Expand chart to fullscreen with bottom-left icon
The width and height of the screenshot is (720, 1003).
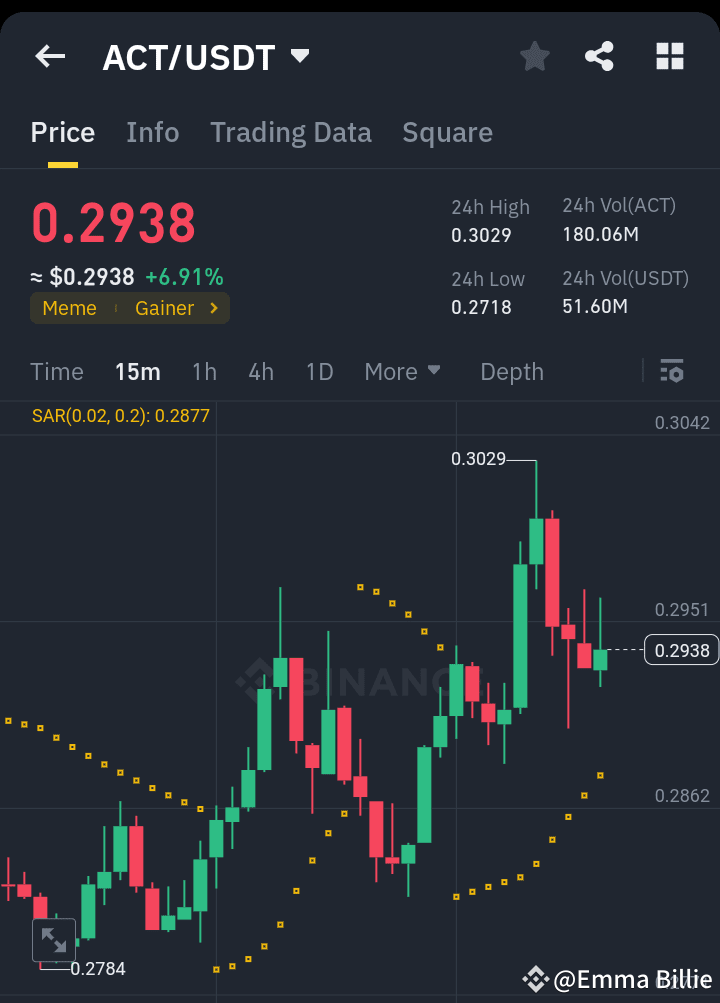[x=53, y=939]
